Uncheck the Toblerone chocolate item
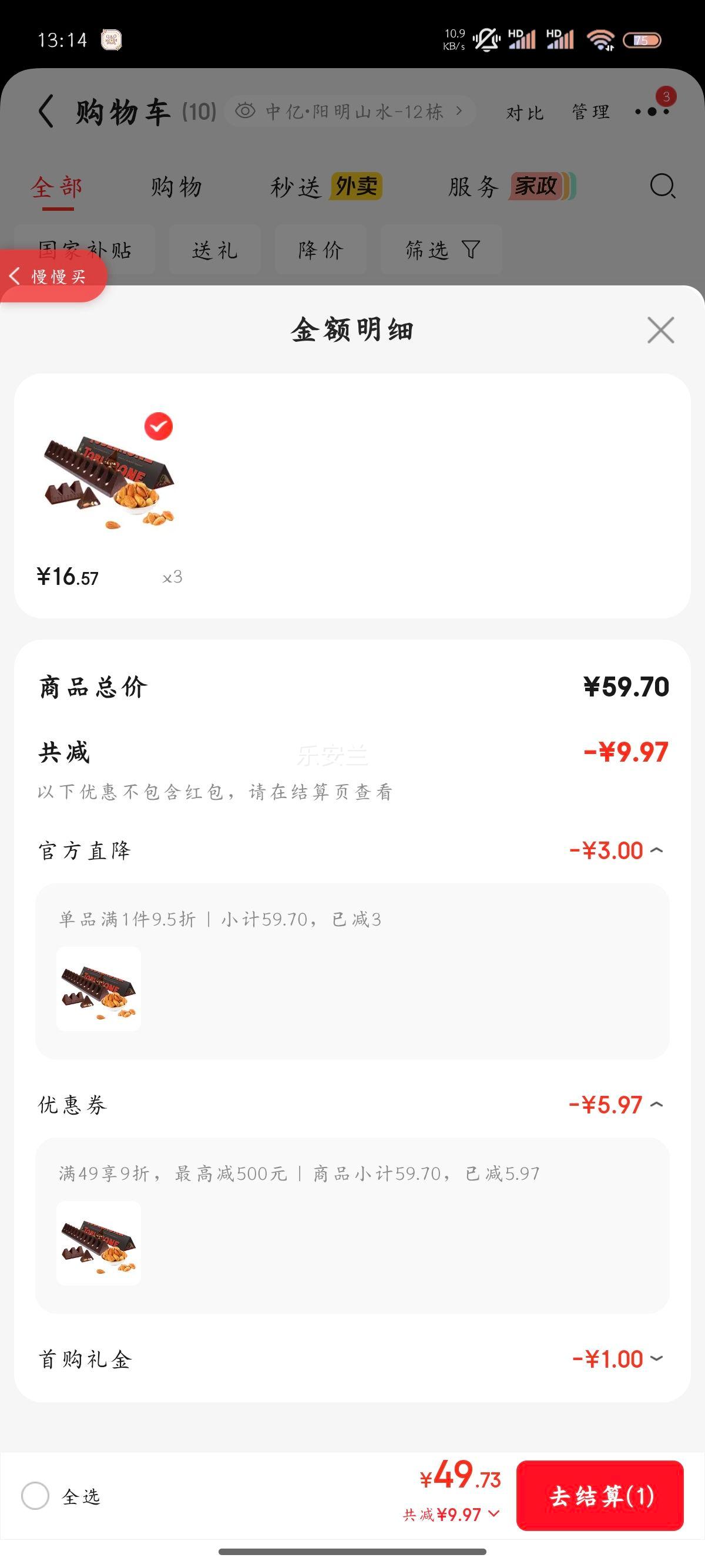Screen dimensions: 705x1568 pyautogui.click(x=158, y=426)
